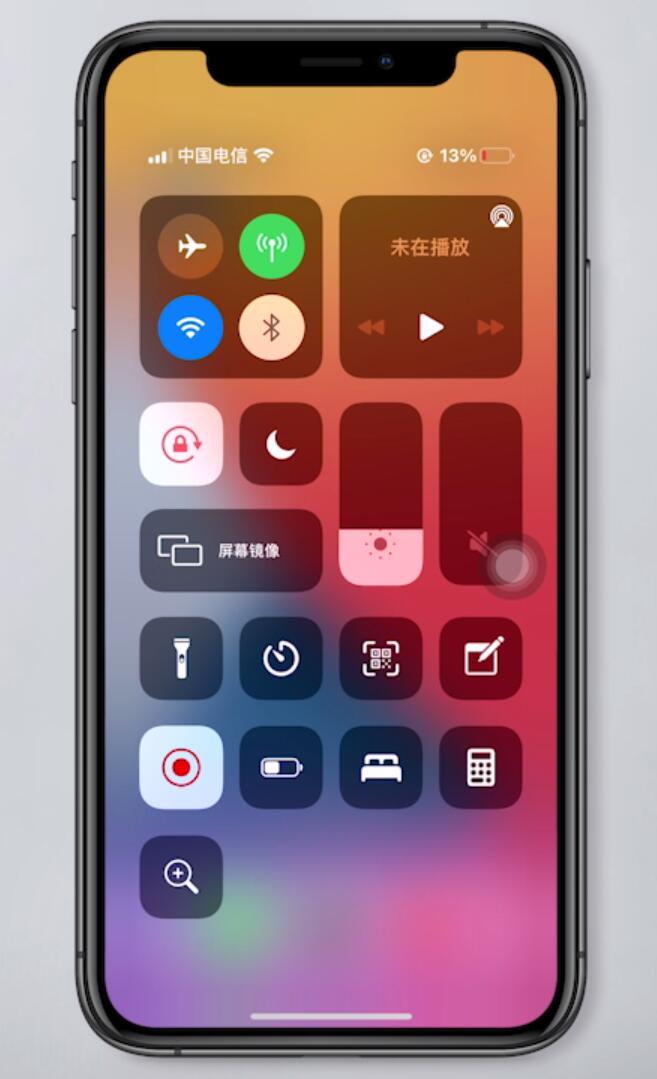Image resolution: width=657 pixels, height=1079 pixels.
Task: Go back to the previous track
Action: pyautogui.click(x=371, y=327)
